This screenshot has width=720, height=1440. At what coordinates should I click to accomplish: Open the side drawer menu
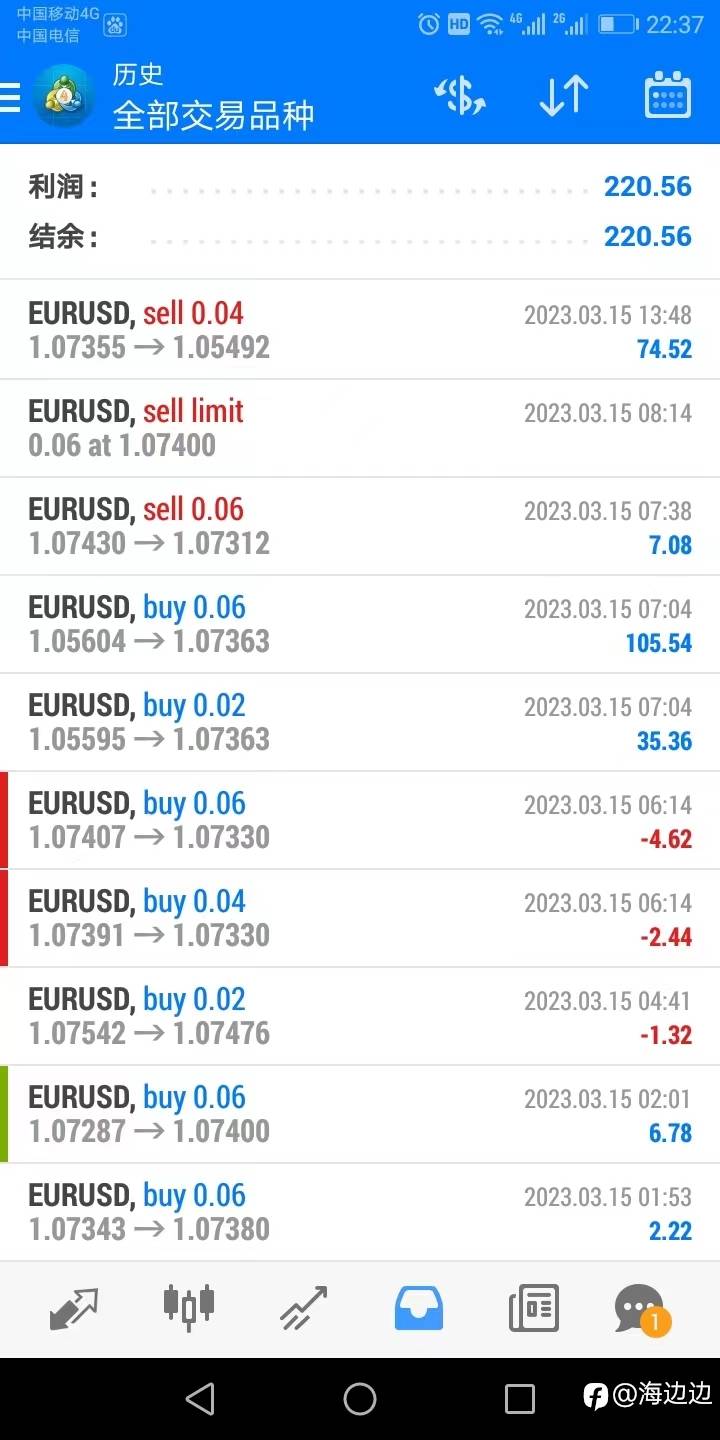tap(10, 97)
